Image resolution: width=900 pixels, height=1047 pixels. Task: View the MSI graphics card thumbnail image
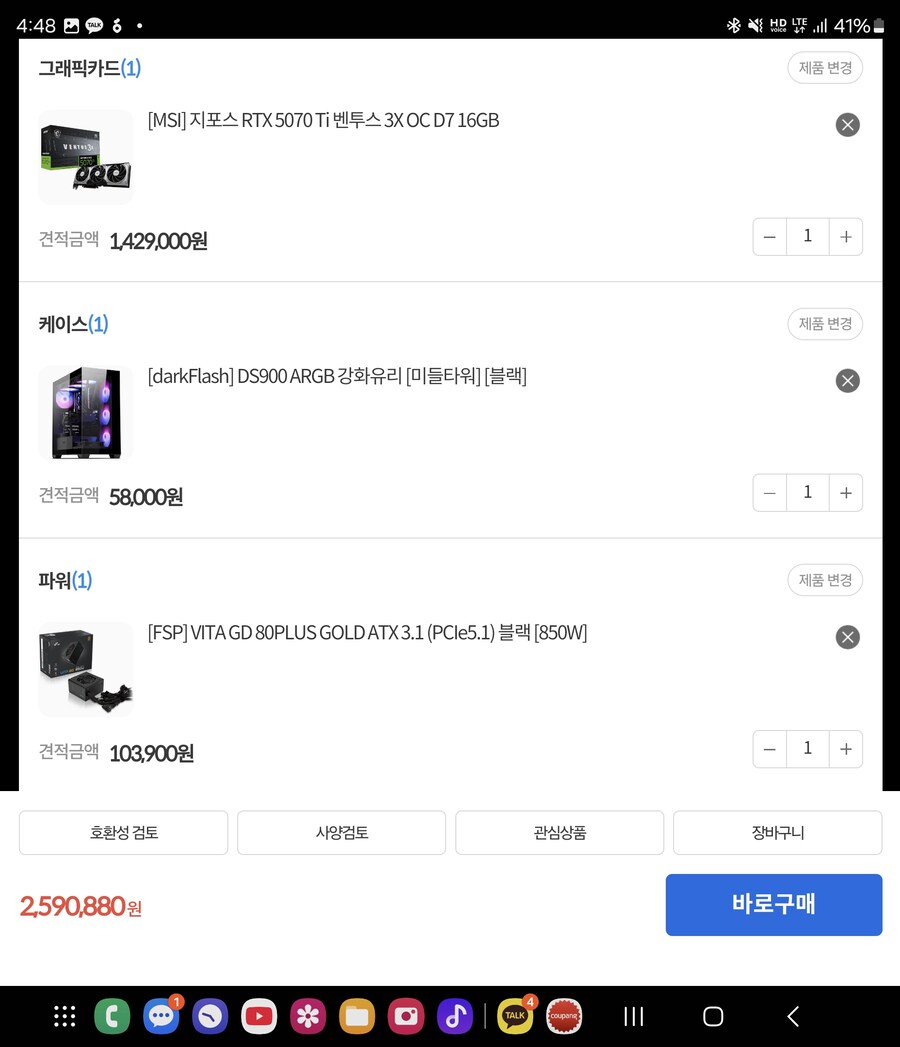coord(85,156)
